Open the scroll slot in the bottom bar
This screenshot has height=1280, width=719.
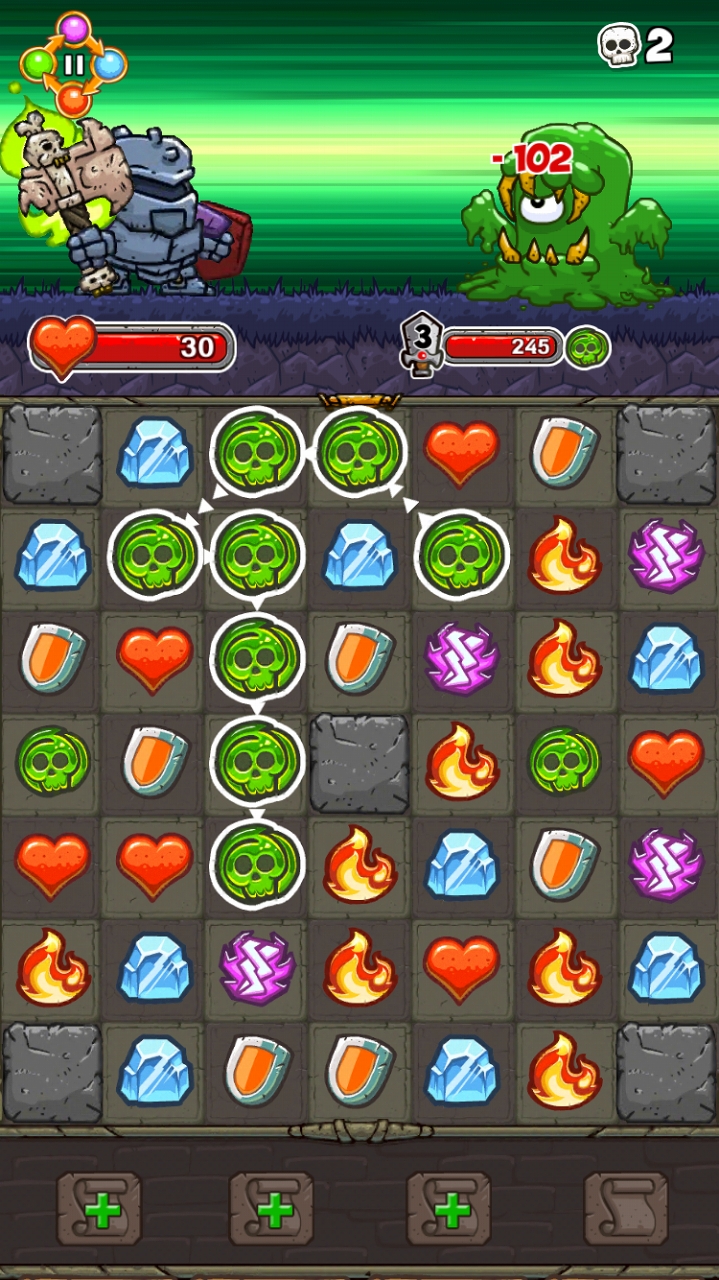(x=626, y=1208)
